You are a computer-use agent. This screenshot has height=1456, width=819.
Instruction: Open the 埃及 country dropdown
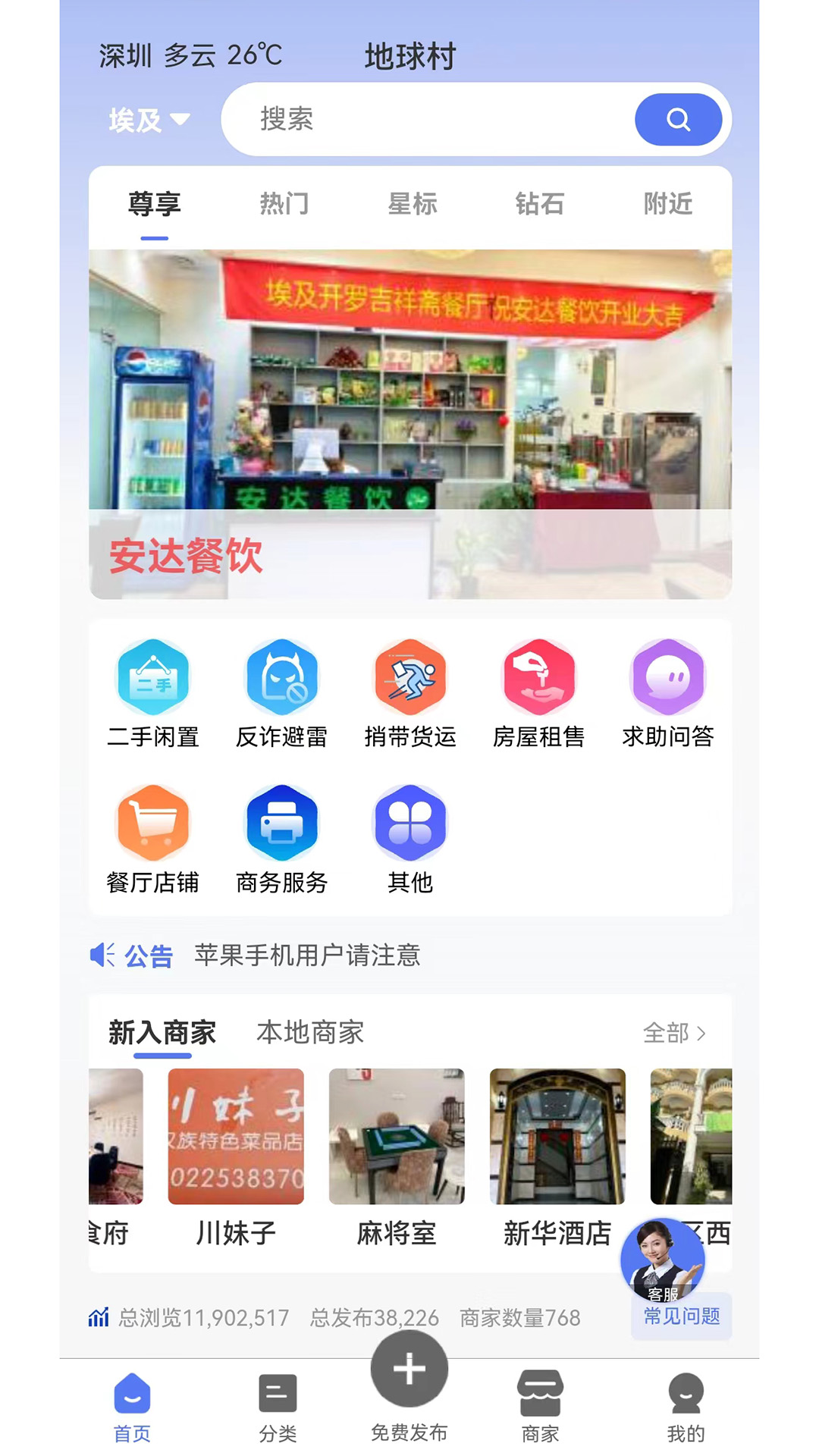pos(148,120)
